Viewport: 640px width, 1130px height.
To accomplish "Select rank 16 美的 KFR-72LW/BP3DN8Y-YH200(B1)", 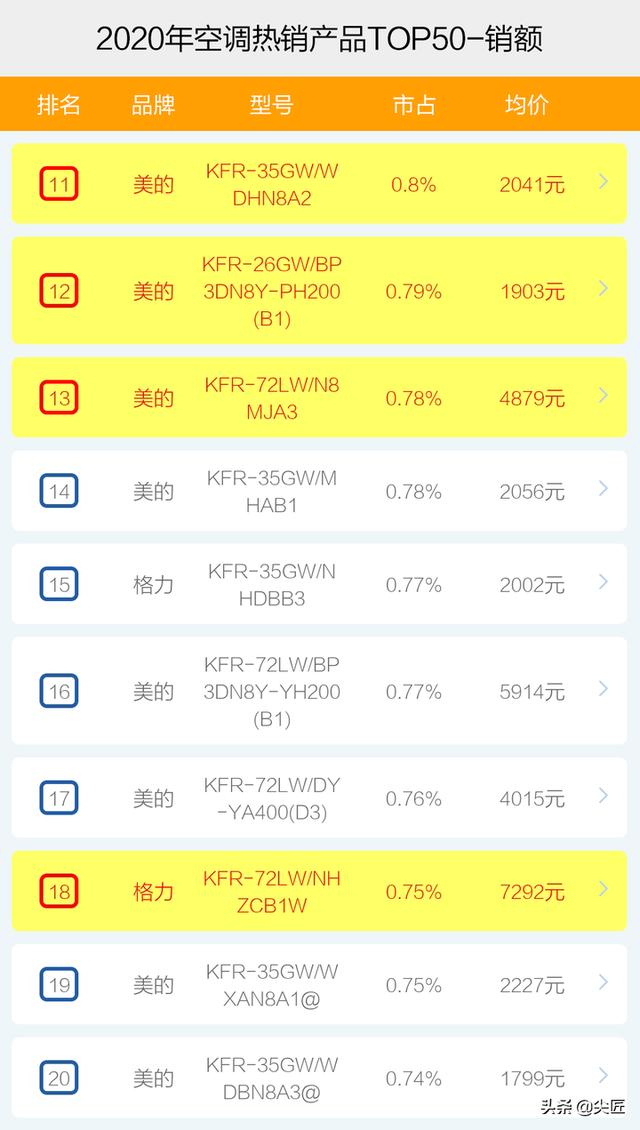I will click(319, 690).
